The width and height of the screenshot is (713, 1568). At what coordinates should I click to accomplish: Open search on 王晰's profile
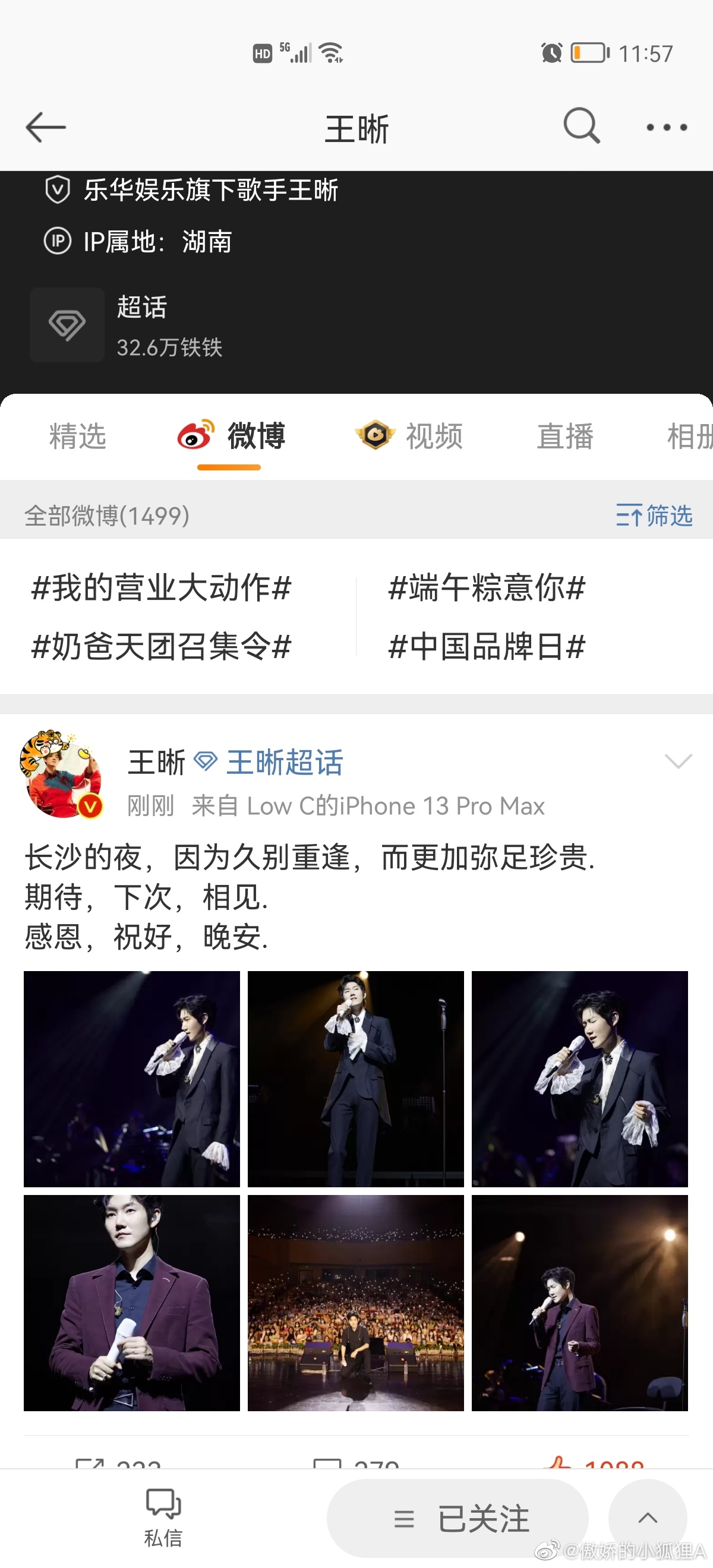[x=582, y=126]
